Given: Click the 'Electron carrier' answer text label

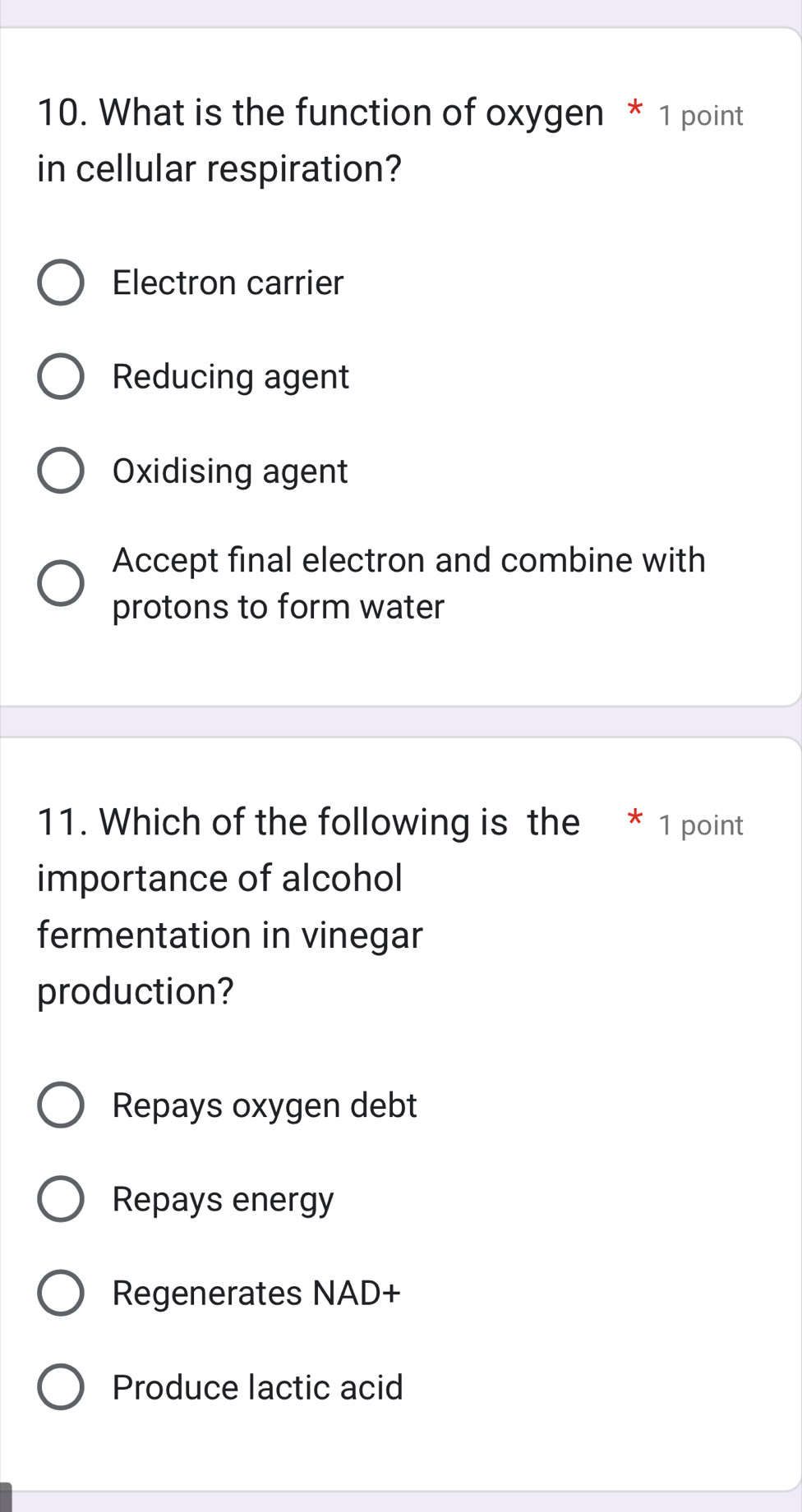Looking at the screenshot, I should tap(227, 283).
